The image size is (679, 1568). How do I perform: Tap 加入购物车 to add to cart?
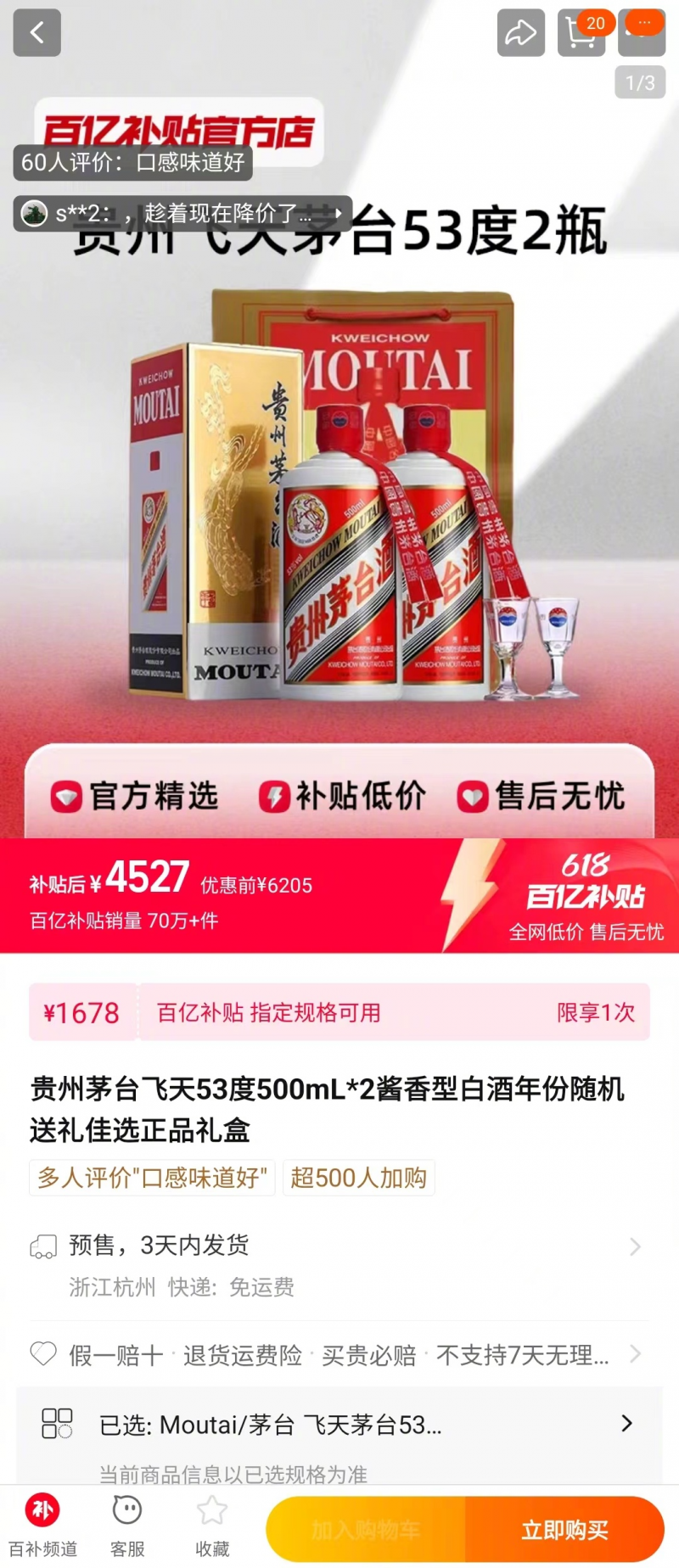[366, 1530]
